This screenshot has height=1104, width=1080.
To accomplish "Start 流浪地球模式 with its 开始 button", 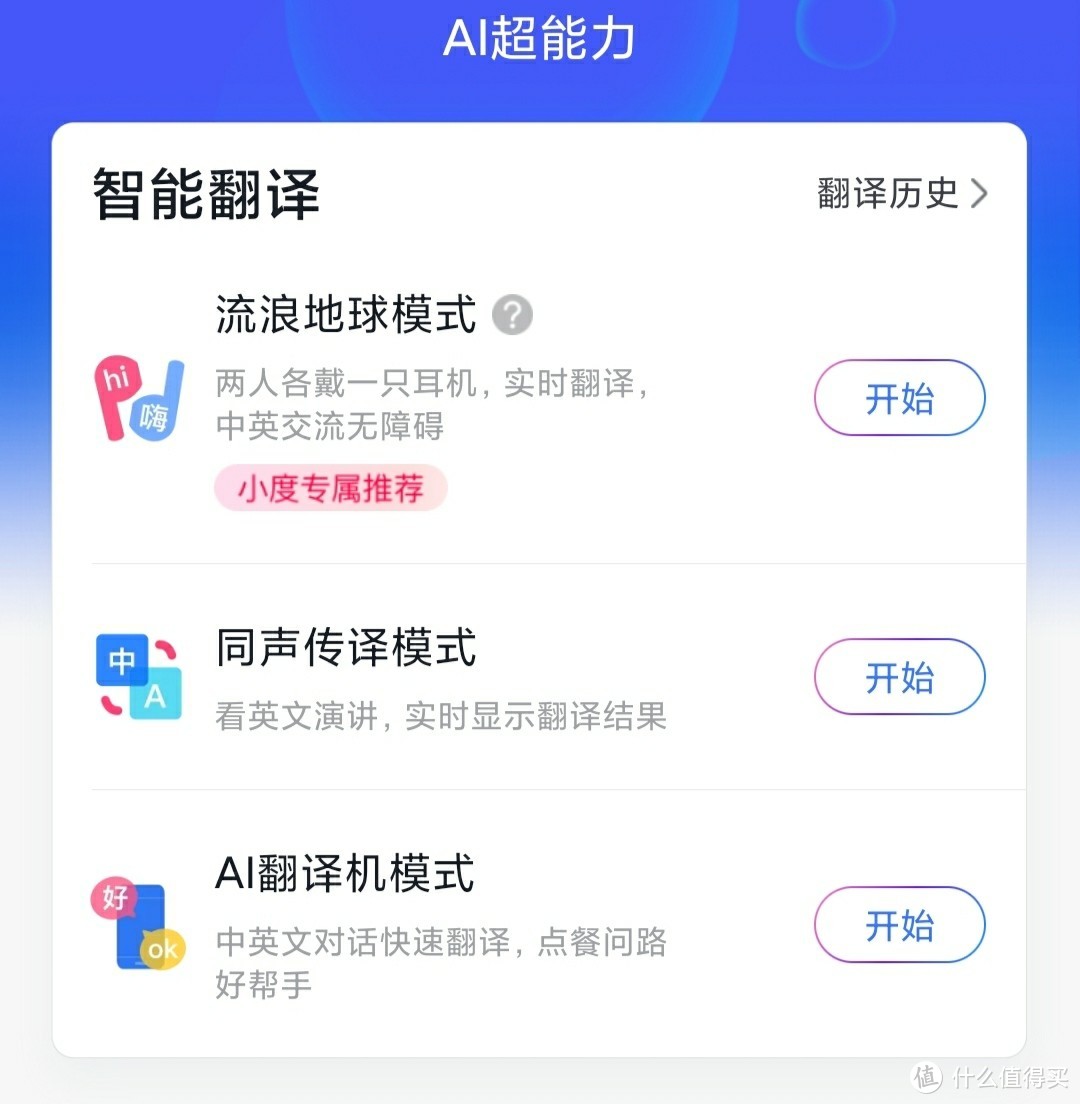I will (898, 398).
